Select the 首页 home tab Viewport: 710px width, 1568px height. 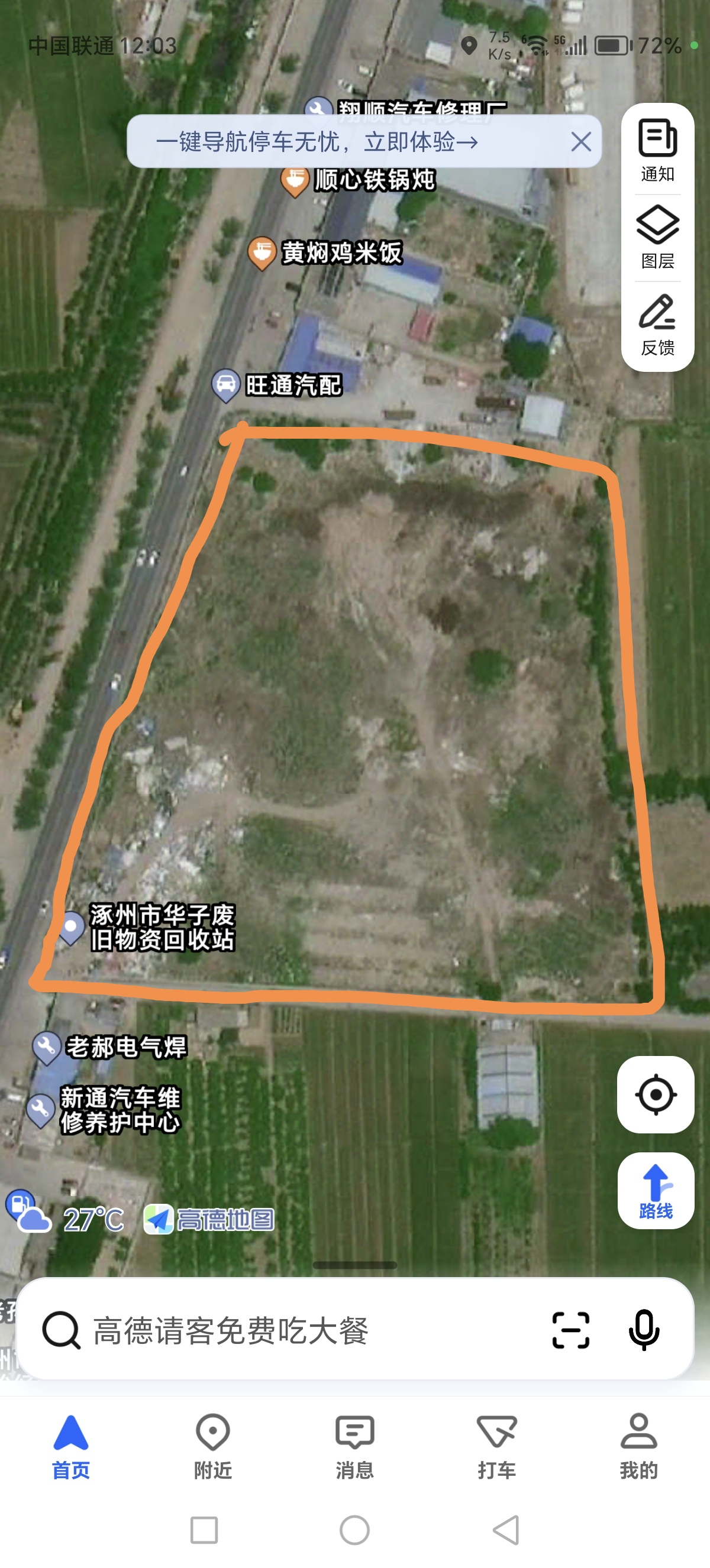[x=71, y=1446]
